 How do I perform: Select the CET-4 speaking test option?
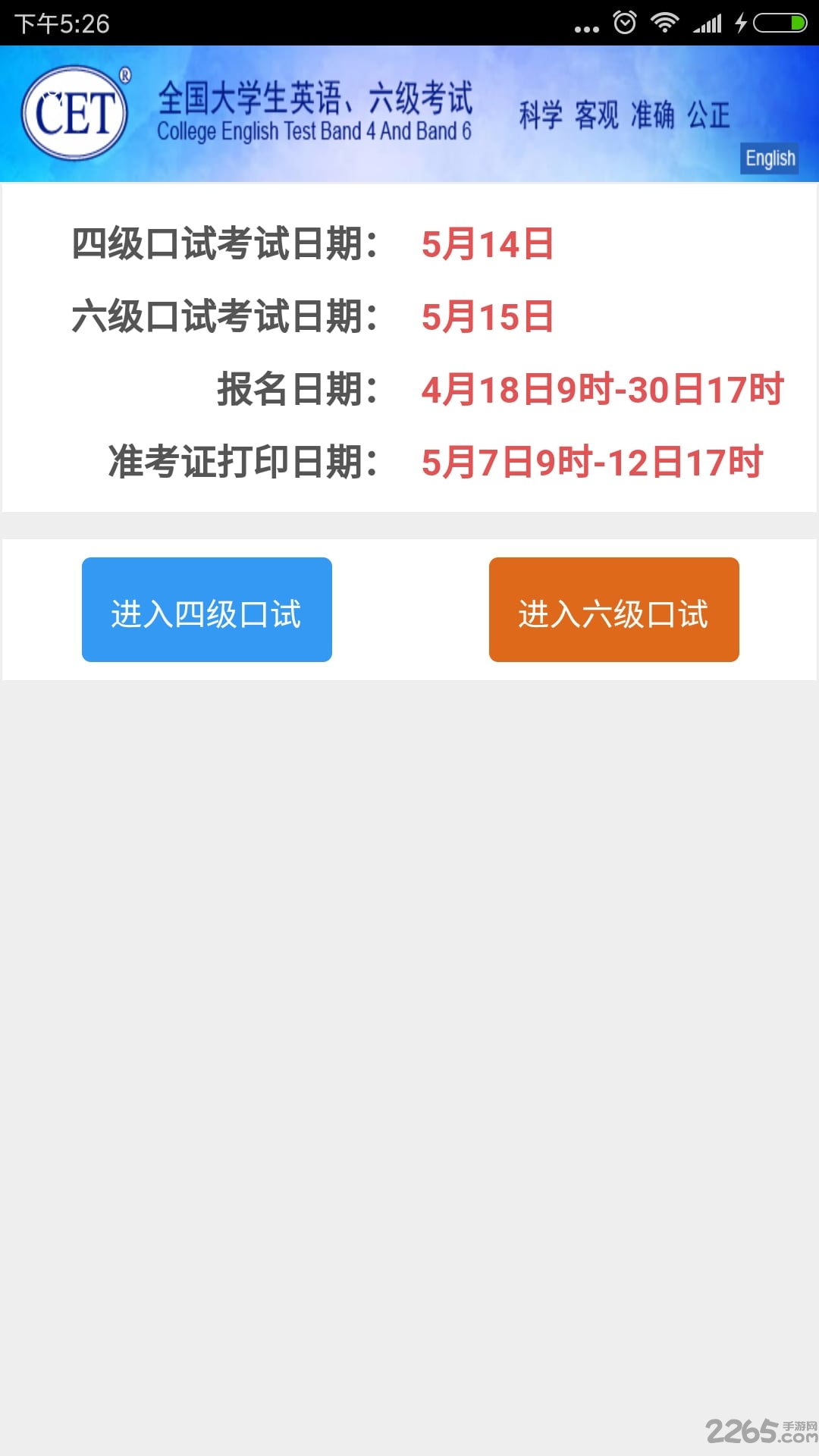206,609
